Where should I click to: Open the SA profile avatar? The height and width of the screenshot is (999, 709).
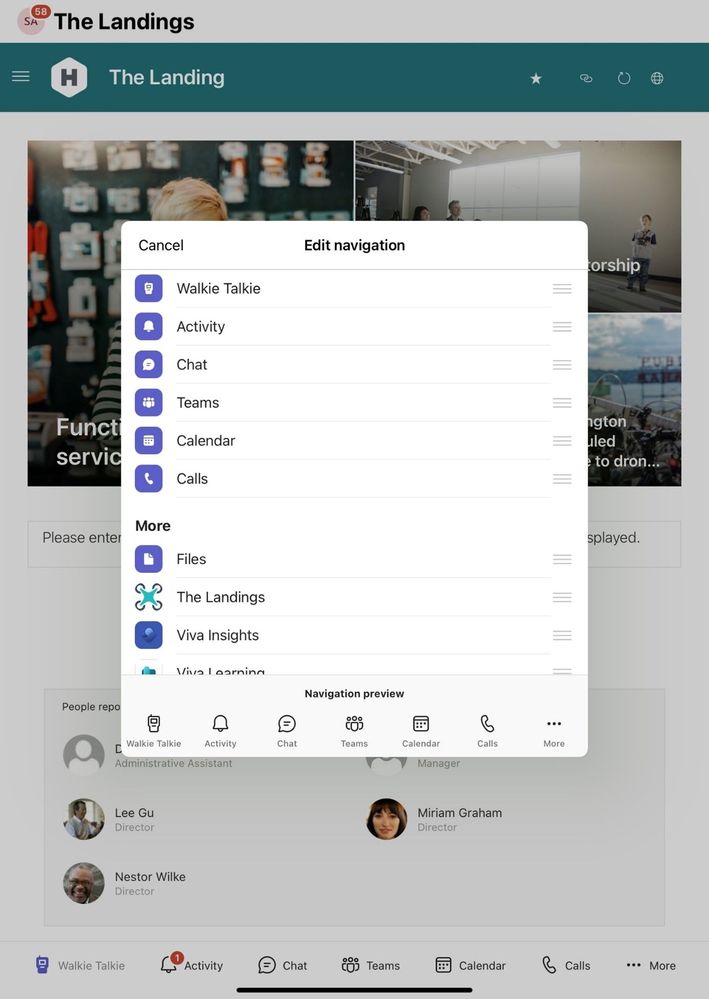(31, 21)
